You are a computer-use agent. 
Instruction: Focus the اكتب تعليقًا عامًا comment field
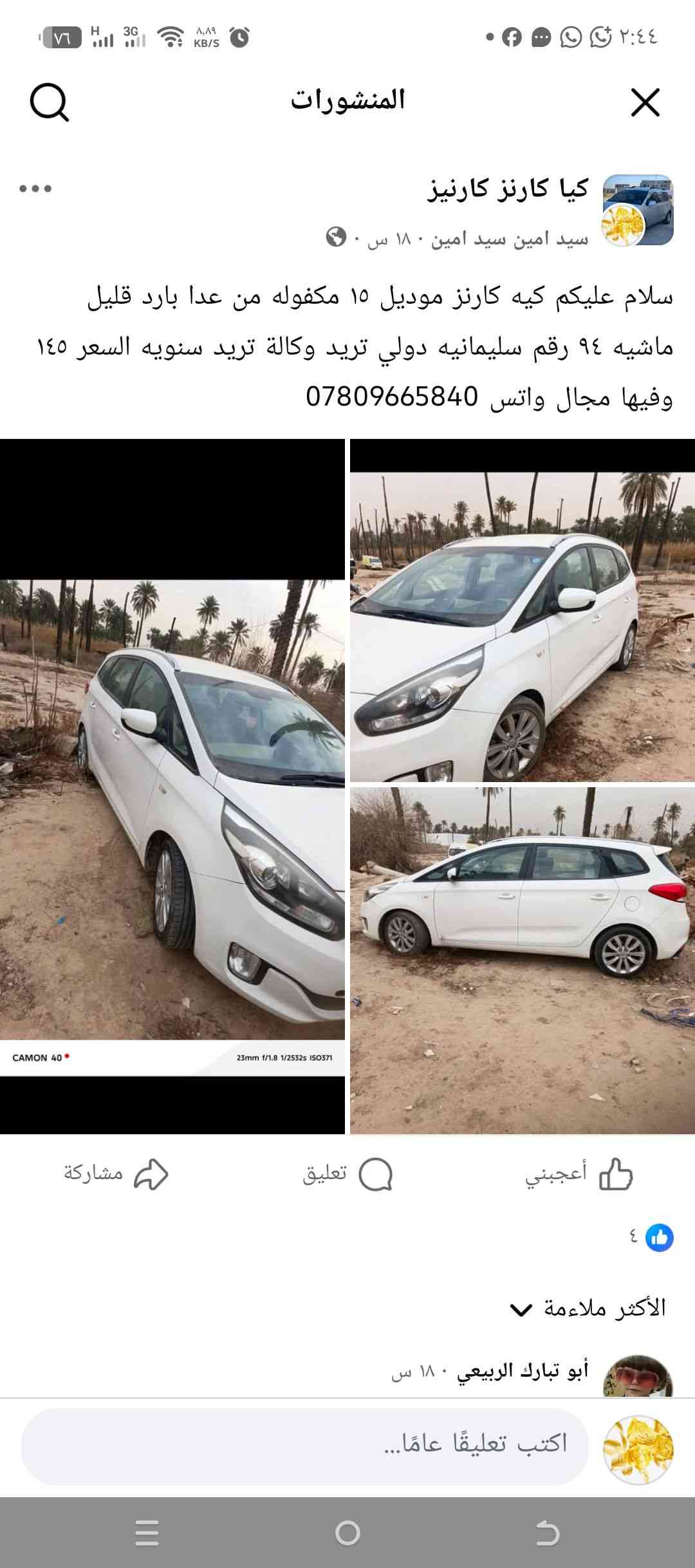305,1444
